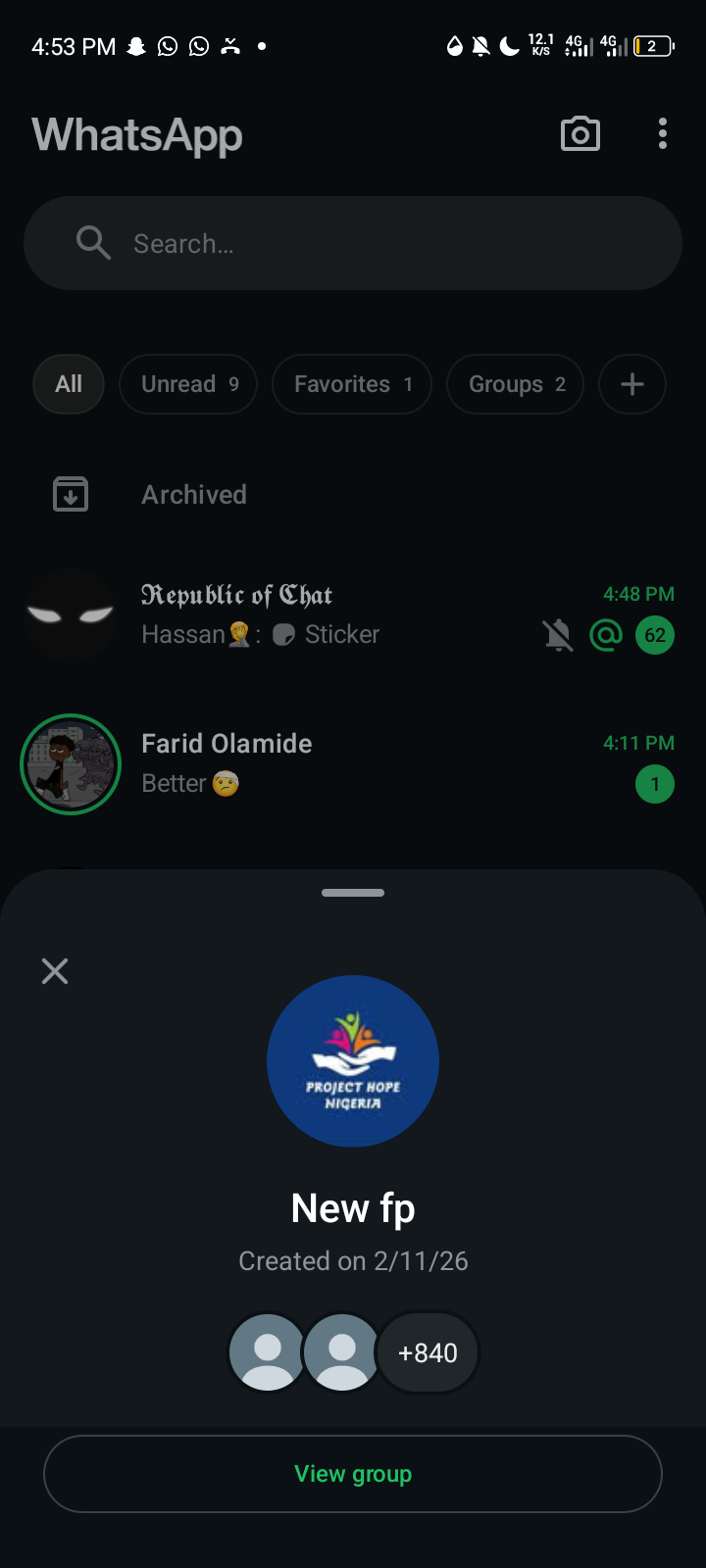Viewport: 706px width, 1568px height.
Task: Tap the View group button
Action: click(353, 1474)
